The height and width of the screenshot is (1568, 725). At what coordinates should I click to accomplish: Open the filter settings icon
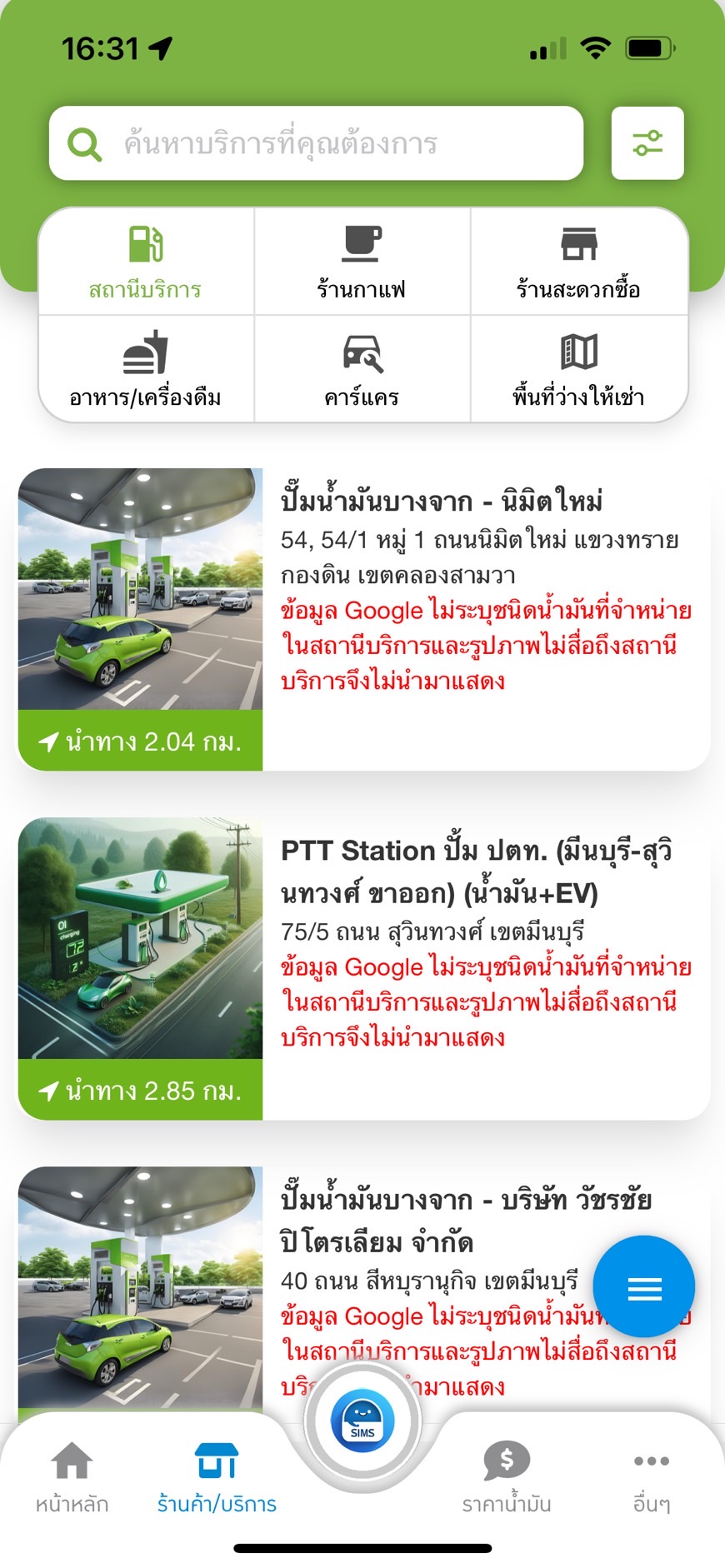click(x=647, y=143)
